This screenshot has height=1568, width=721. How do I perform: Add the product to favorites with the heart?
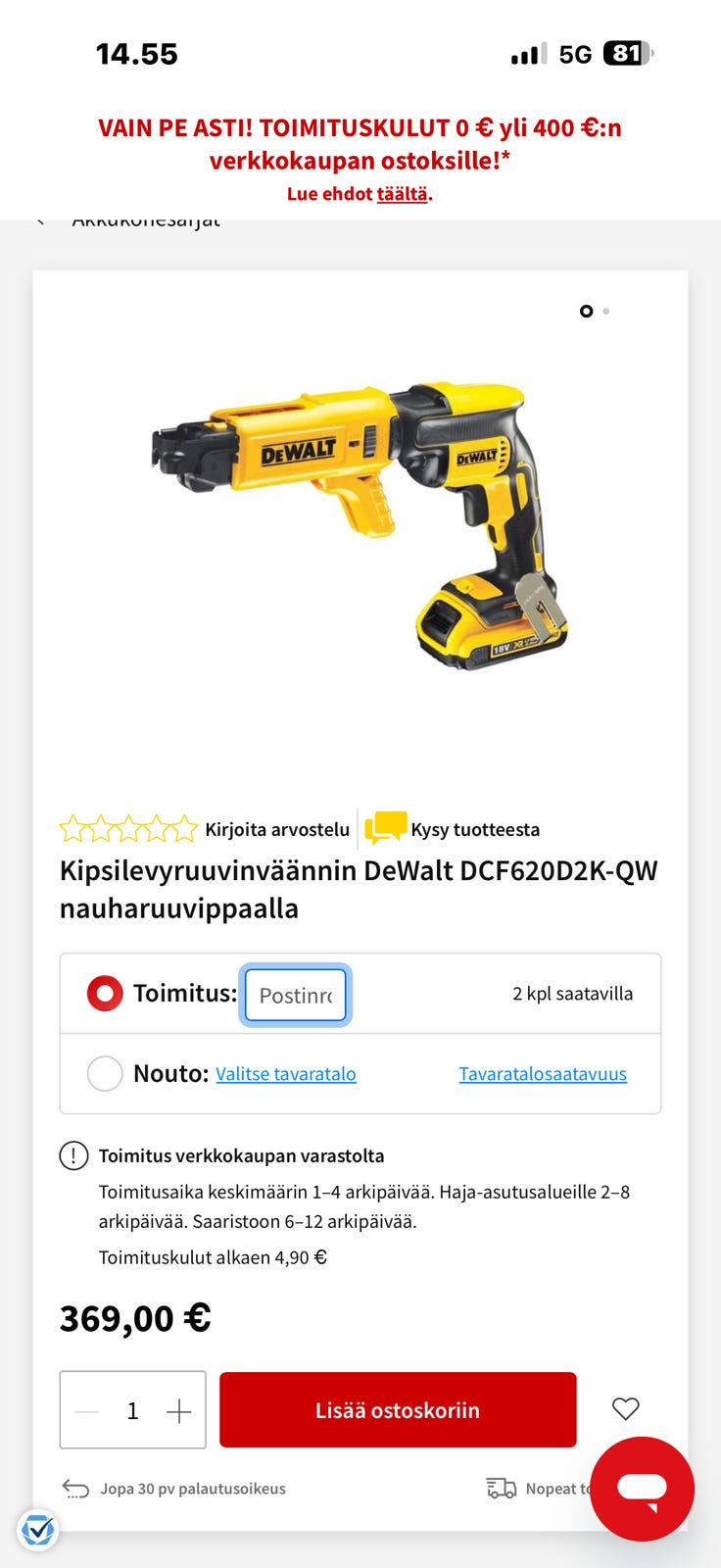tap(625, 1408)
